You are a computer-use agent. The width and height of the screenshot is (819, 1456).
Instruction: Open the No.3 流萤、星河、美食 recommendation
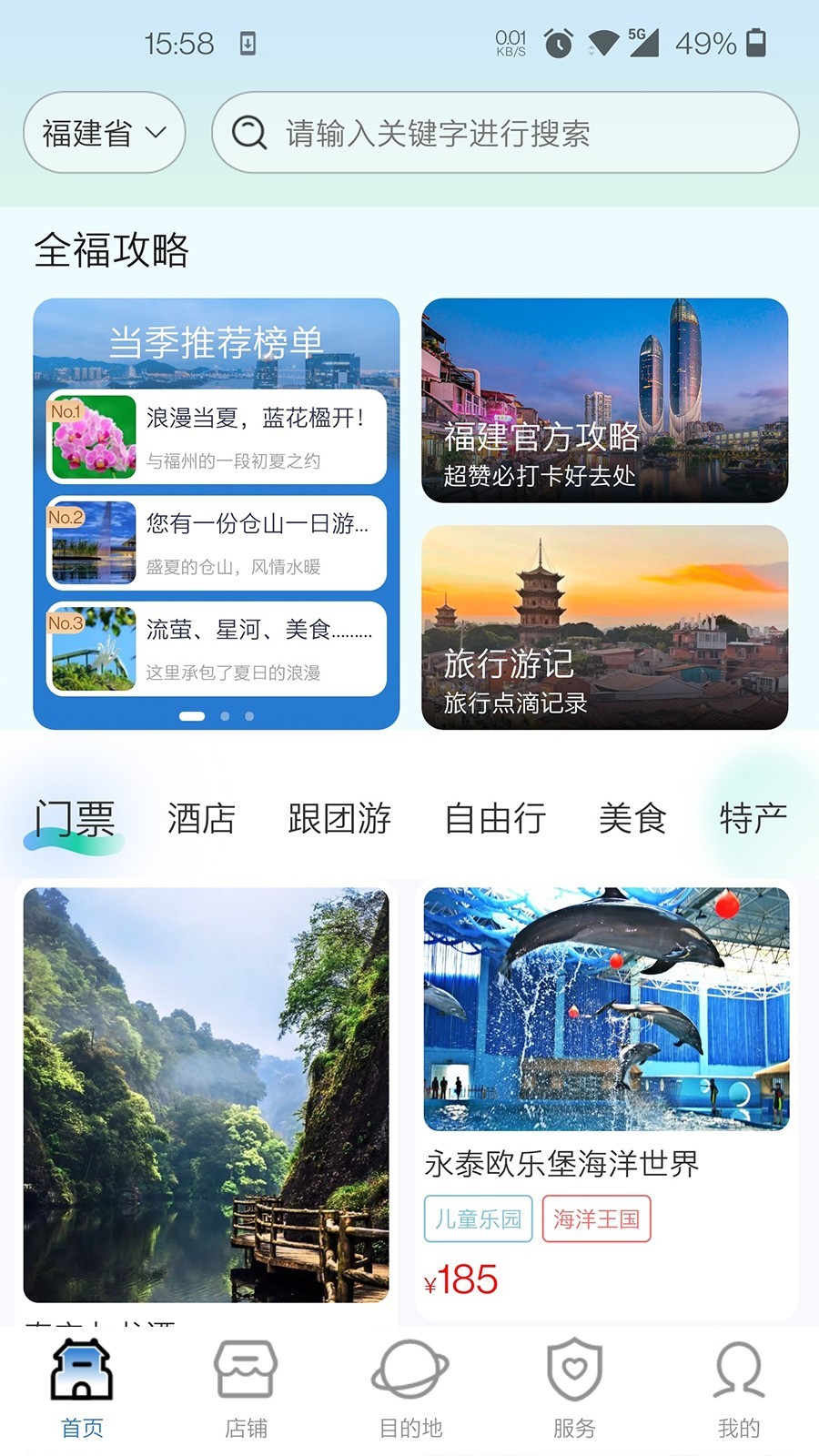click(x=217, y=649)
